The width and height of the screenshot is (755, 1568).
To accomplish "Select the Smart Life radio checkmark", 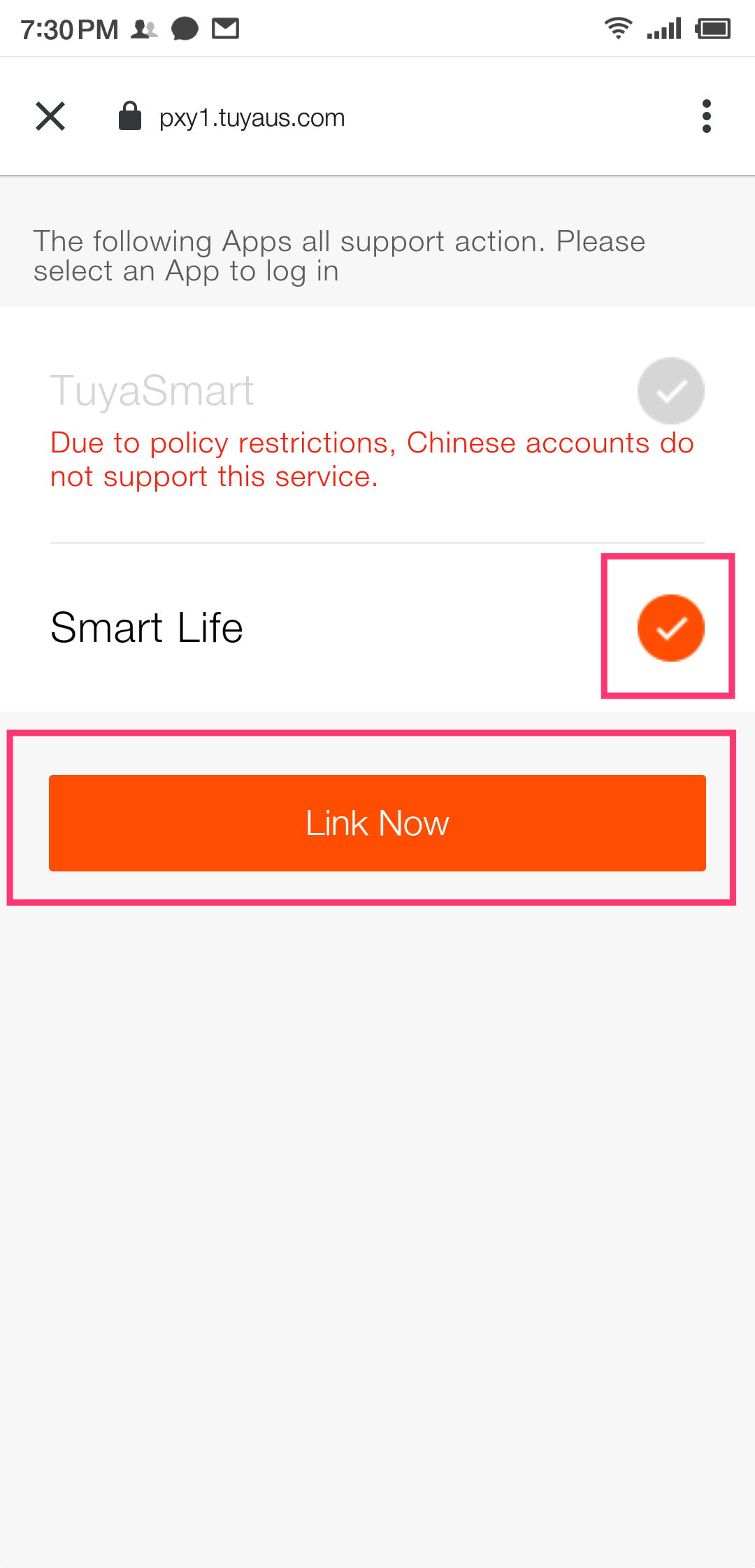I will click(x=670, y=628).
